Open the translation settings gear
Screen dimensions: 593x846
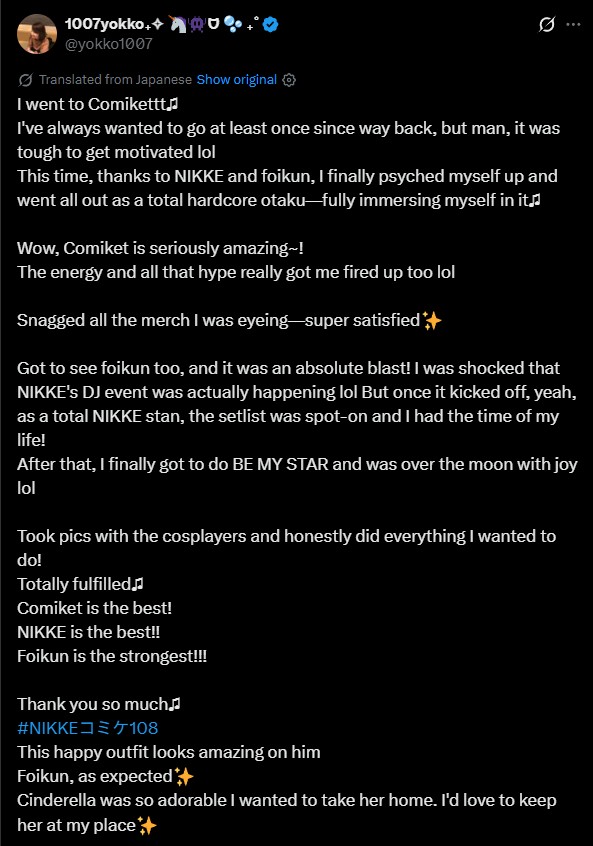point(289,80)
